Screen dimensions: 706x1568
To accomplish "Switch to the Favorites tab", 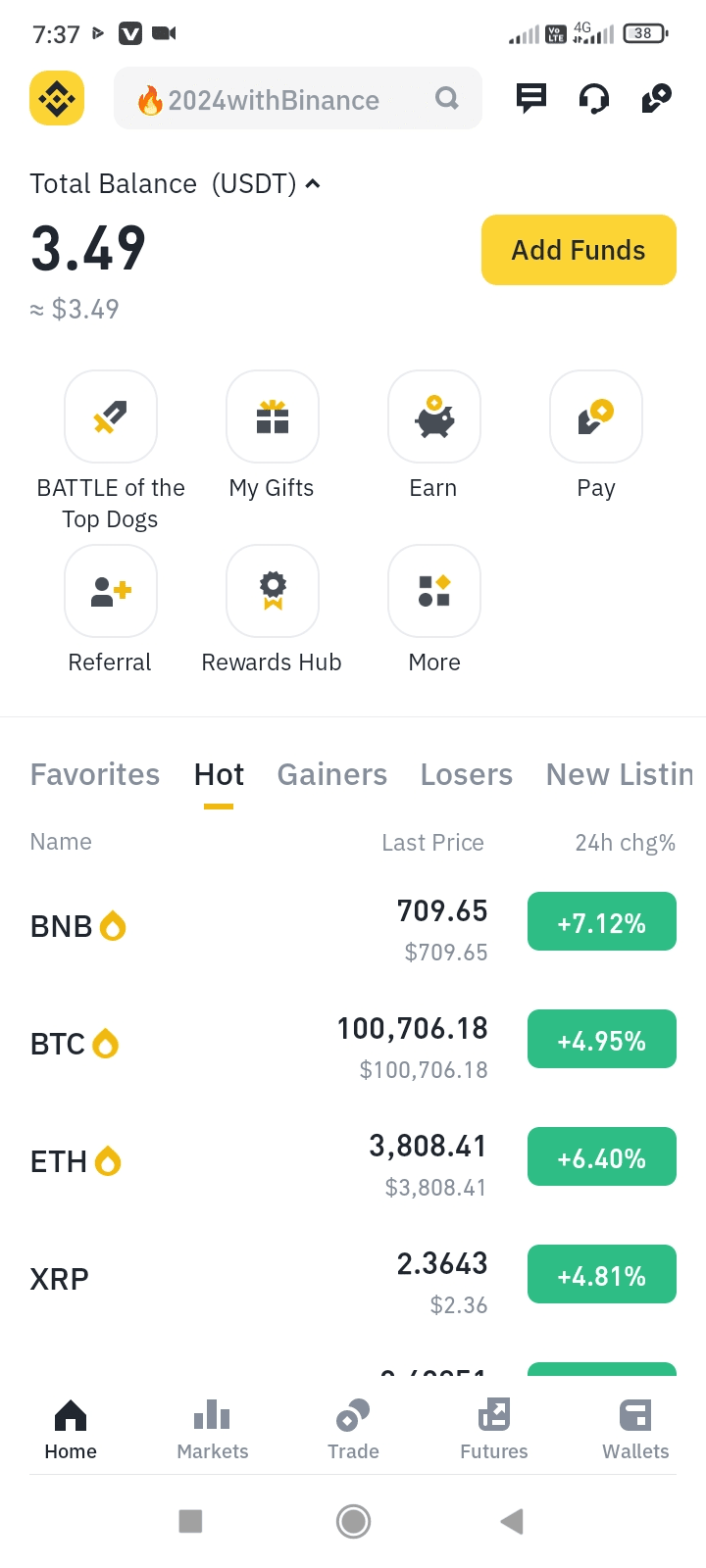I will (x=95, y=774).
